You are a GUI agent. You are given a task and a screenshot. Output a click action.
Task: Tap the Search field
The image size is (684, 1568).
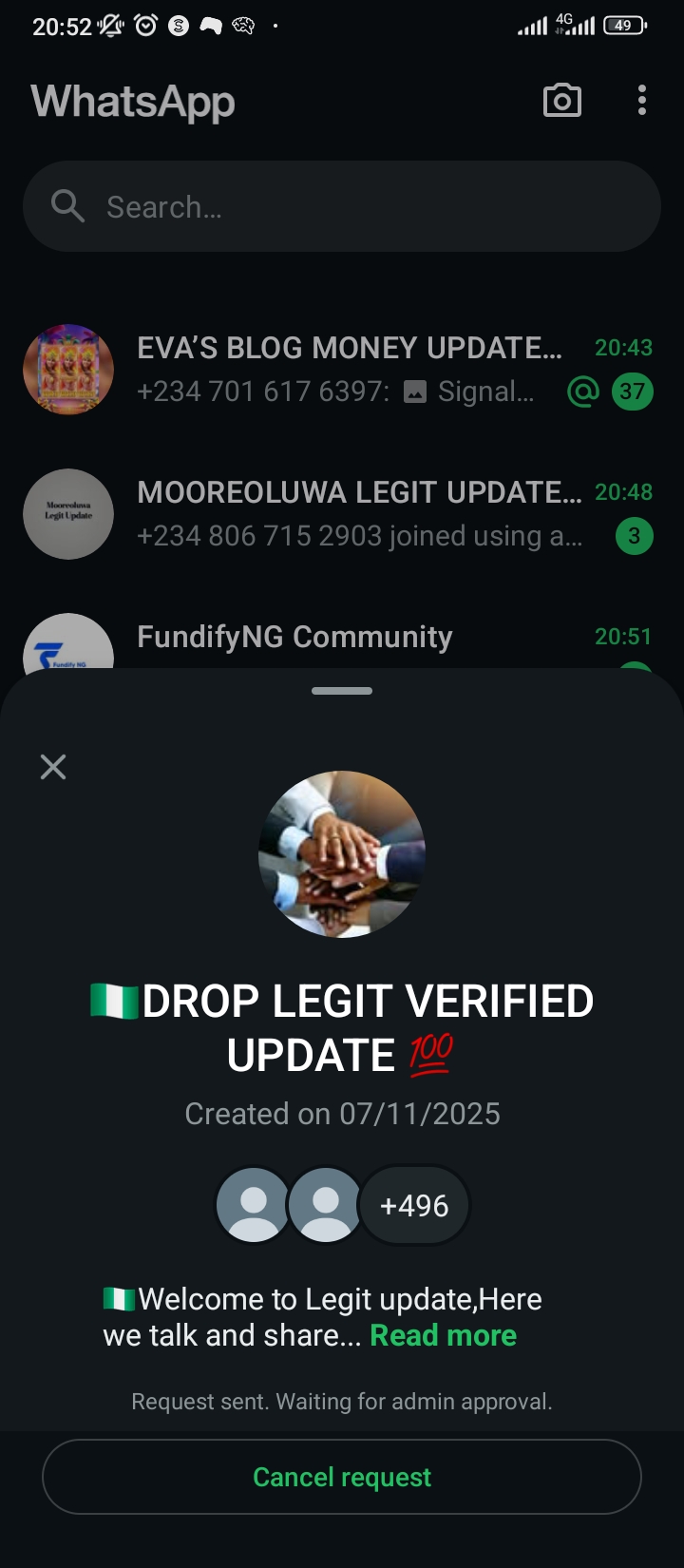coord(342,206)
